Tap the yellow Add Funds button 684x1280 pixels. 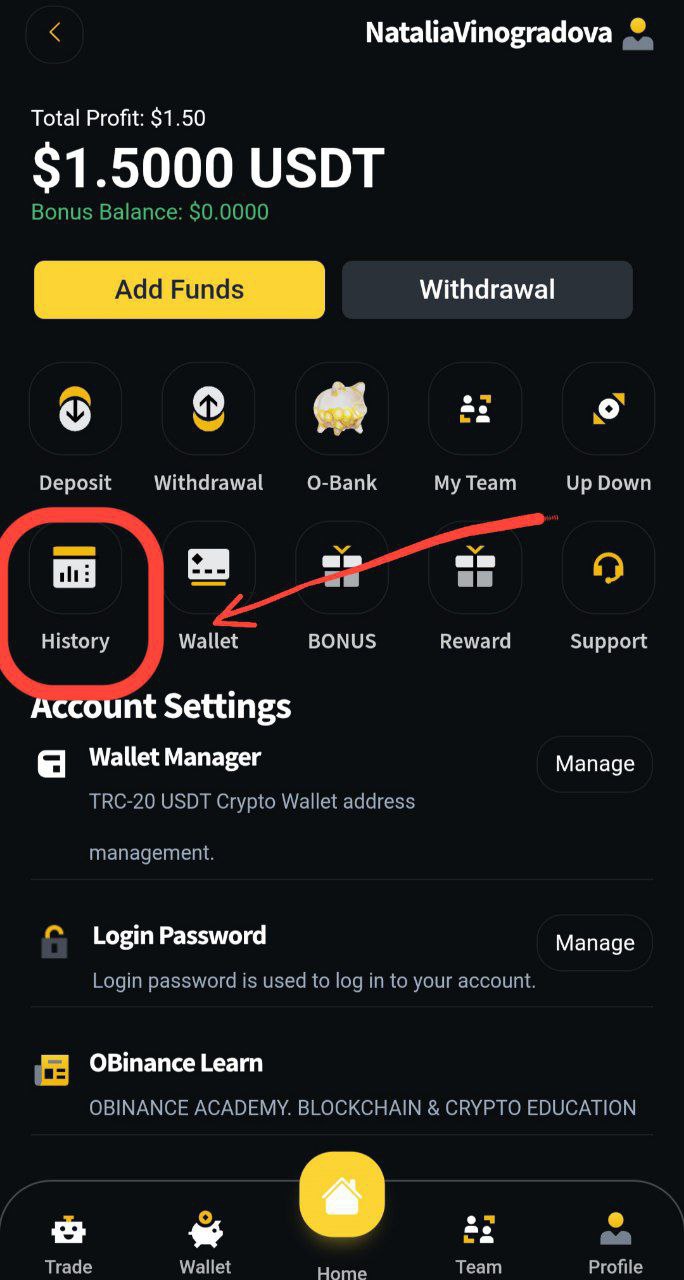click(179, 290)
